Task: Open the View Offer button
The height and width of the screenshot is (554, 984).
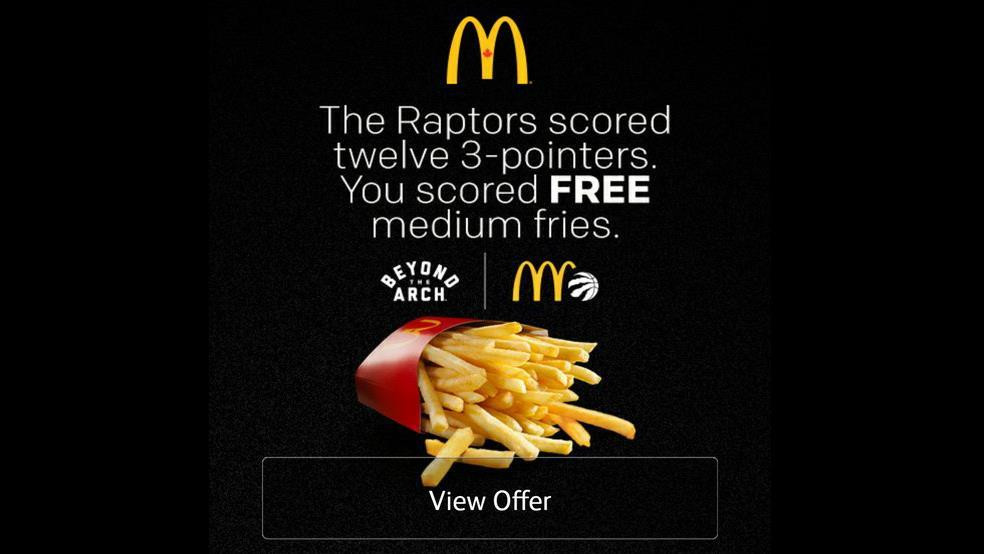Action: [x=490, y=499]
